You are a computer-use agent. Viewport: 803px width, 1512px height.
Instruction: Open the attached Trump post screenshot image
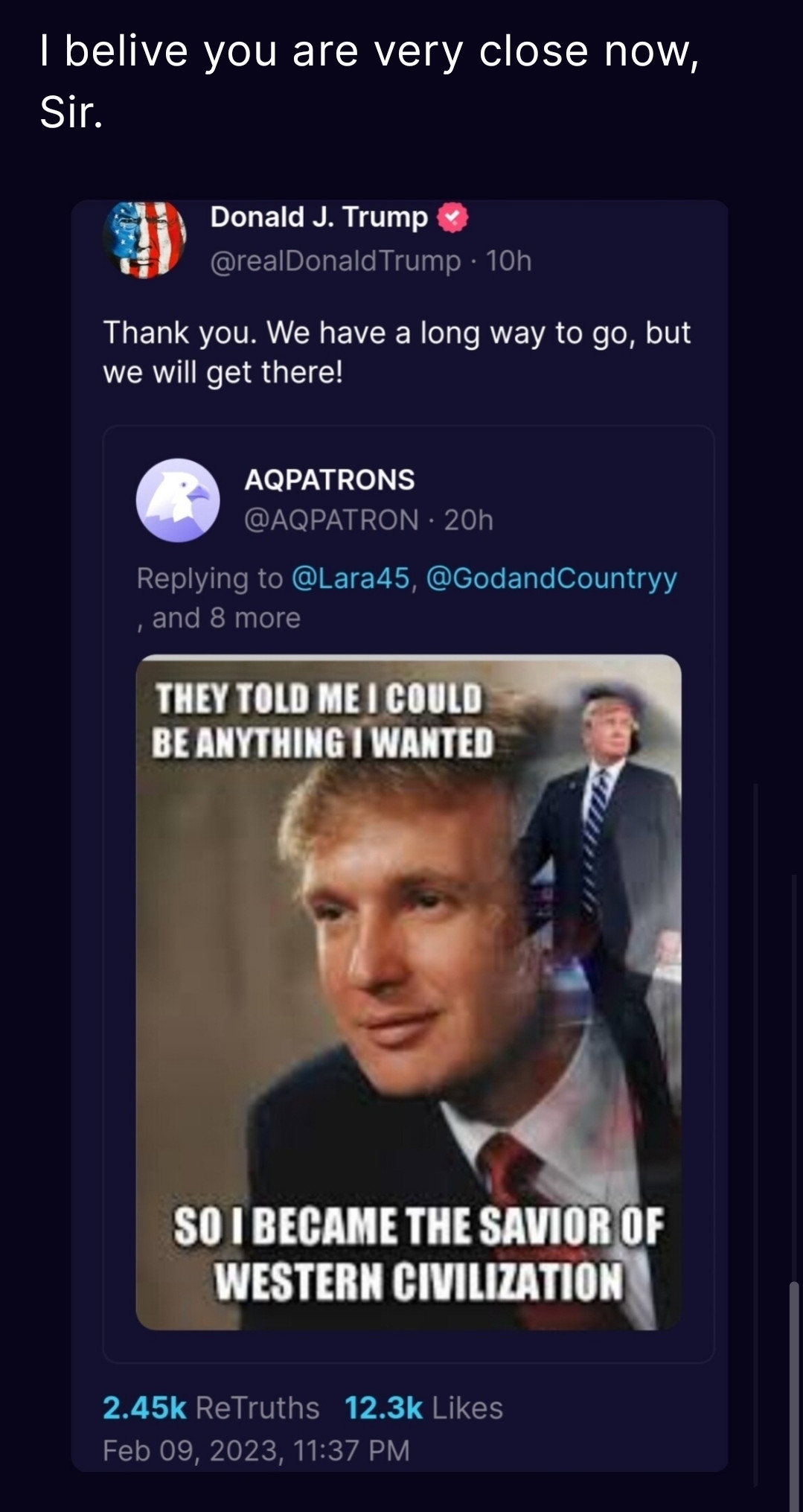pos(400,834)
